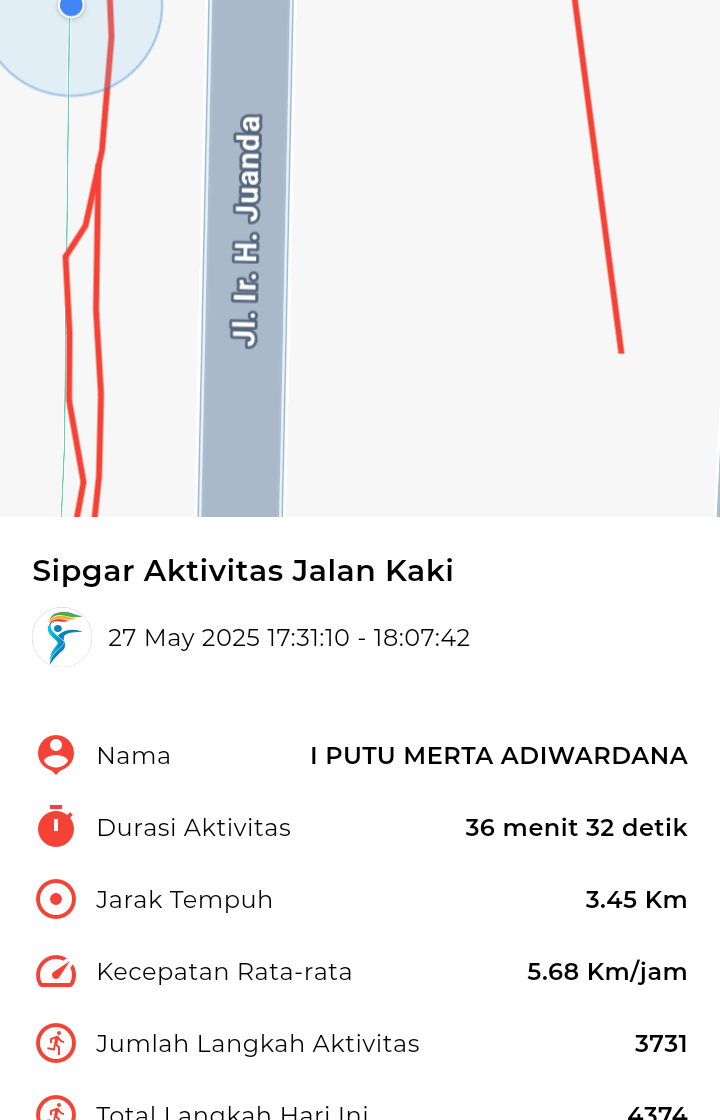This screenshot has width=720, height=1120.
Task: Click the walking figure icon for Jumlah Langkah Aktivitas
Action: coord(55,1043)
